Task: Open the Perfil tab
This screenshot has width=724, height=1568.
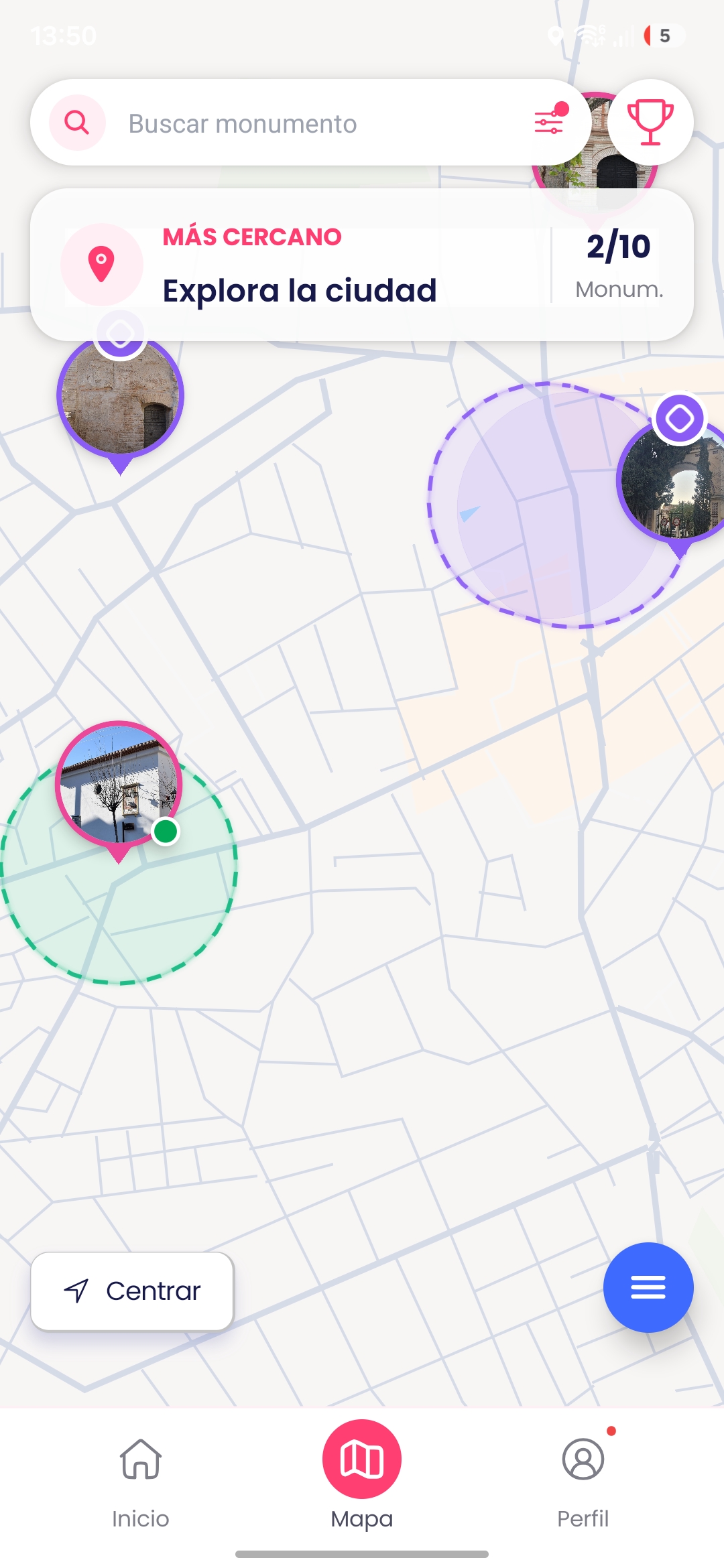Action: click(583, 1482)
